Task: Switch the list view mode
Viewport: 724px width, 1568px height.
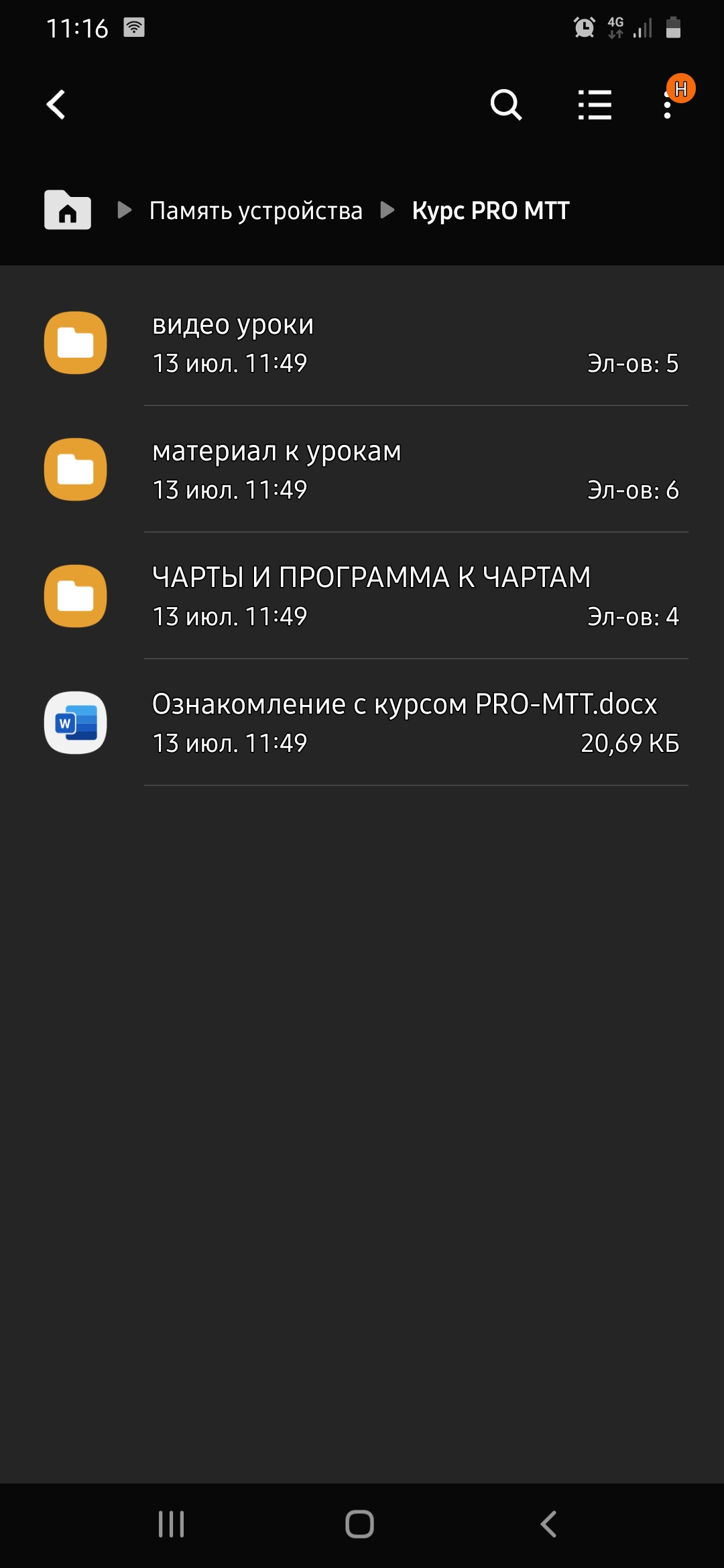Action: click(595, 105)
